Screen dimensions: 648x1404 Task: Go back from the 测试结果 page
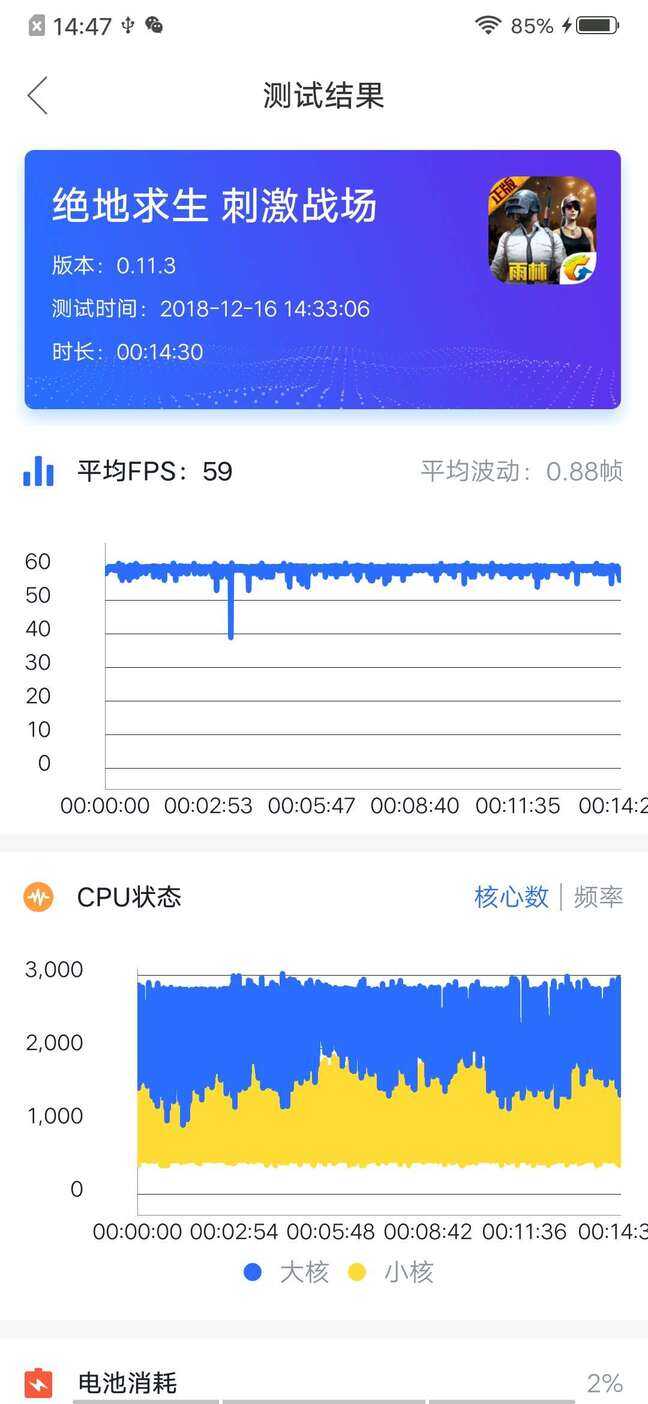38,96
